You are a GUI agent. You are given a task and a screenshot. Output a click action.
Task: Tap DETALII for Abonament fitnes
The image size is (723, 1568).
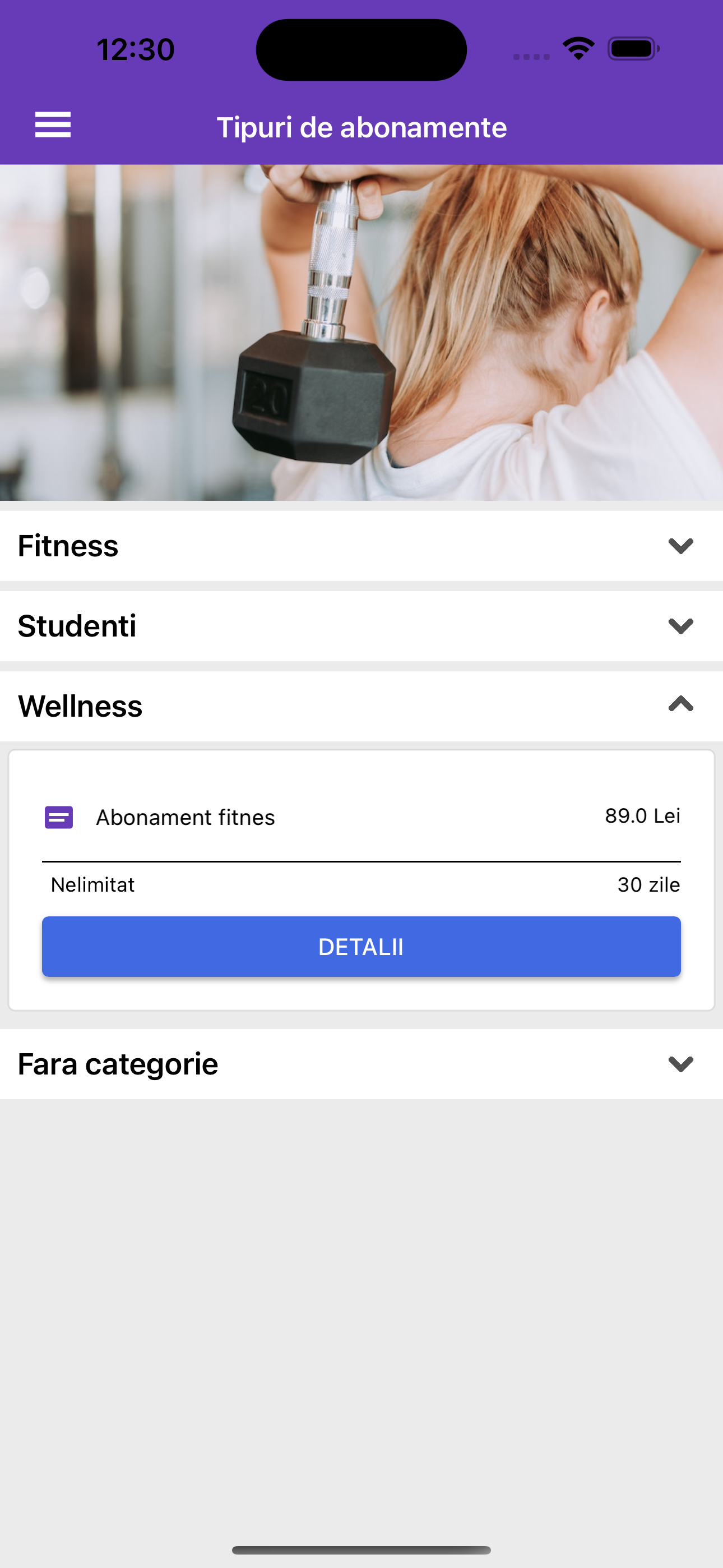(361, 947)
